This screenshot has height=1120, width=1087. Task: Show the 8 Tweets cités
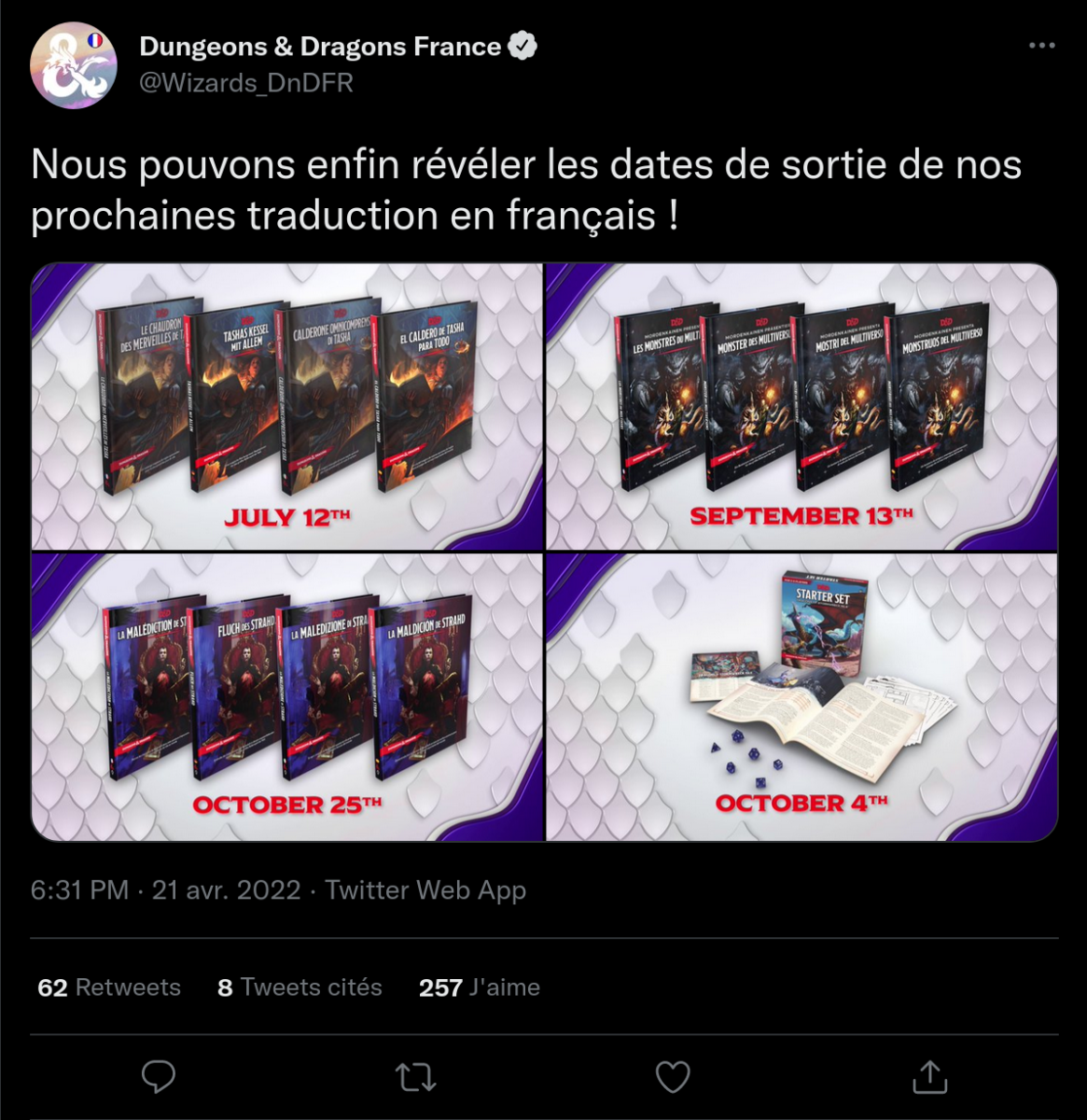(300, 987)
